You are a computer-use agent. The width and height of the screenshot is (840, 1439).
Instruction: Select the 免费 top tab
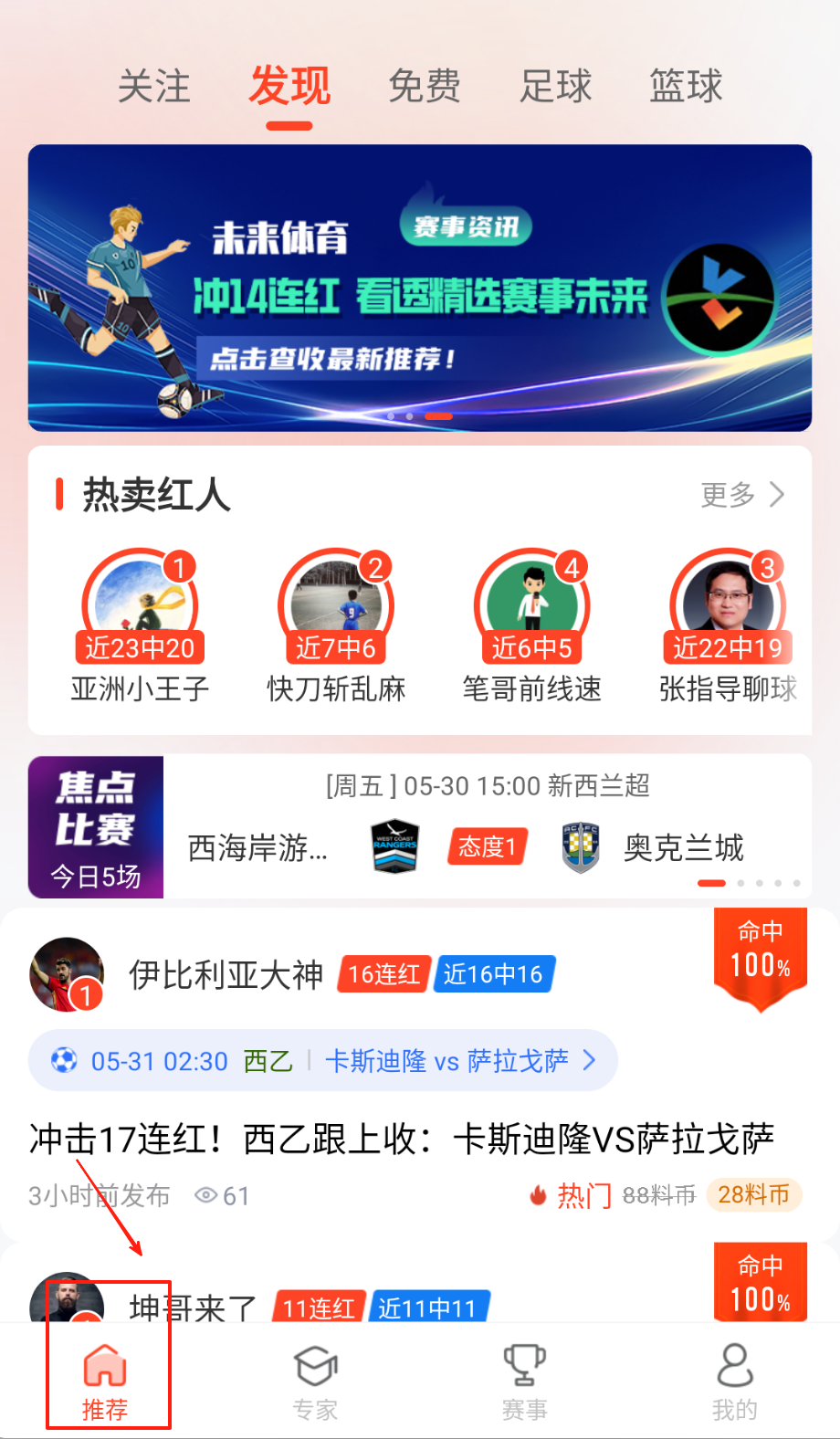coord(425,87)
